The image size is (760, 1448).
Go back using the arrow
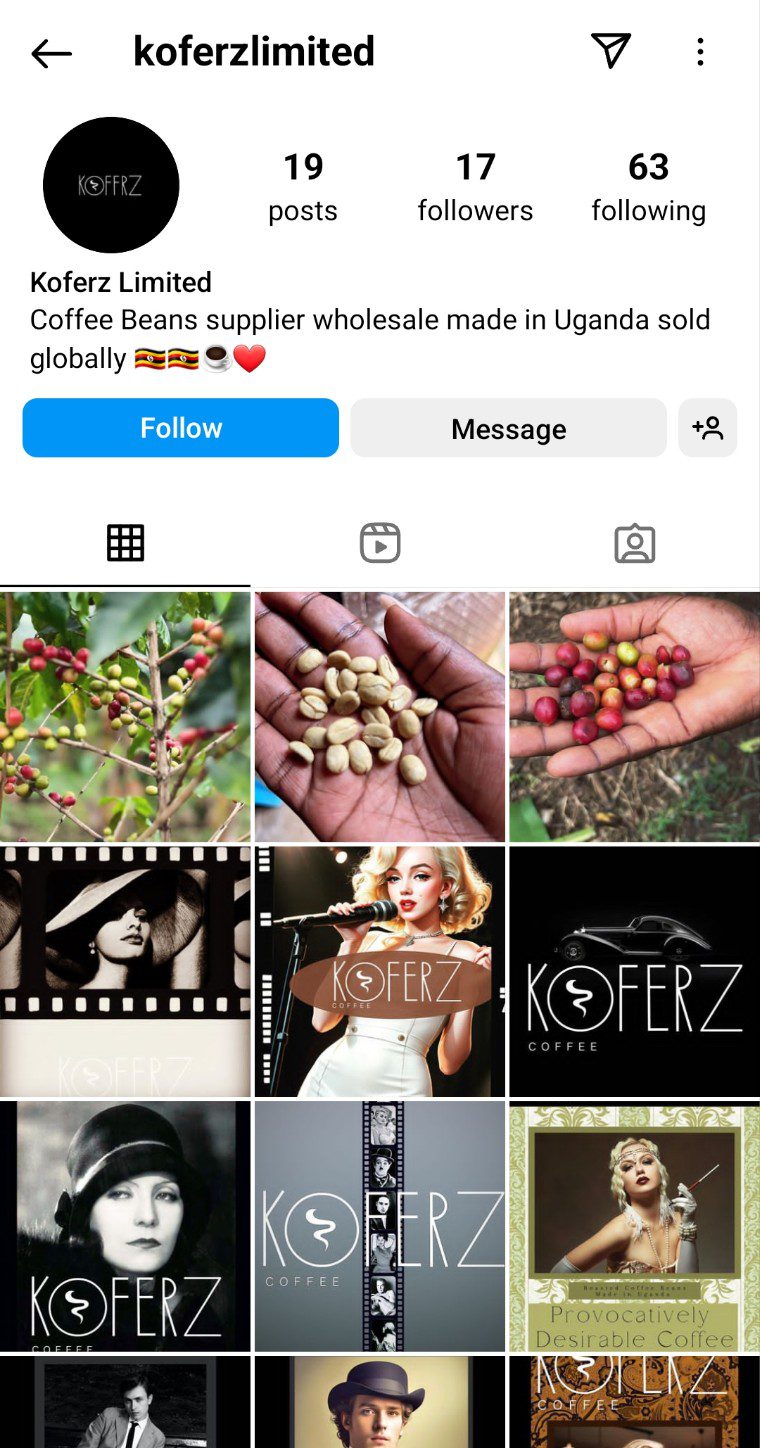51,53
